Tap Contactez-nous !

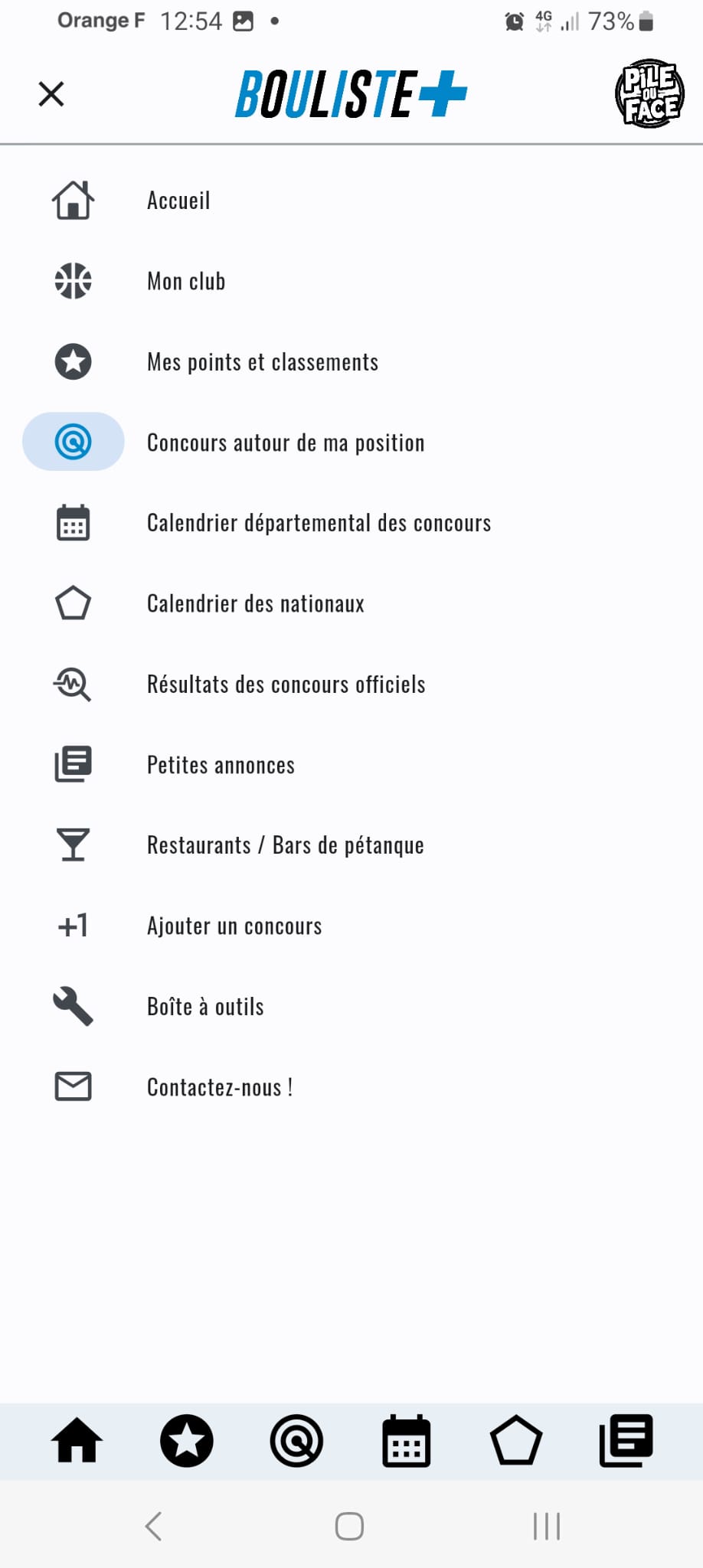pos(220,1087)
